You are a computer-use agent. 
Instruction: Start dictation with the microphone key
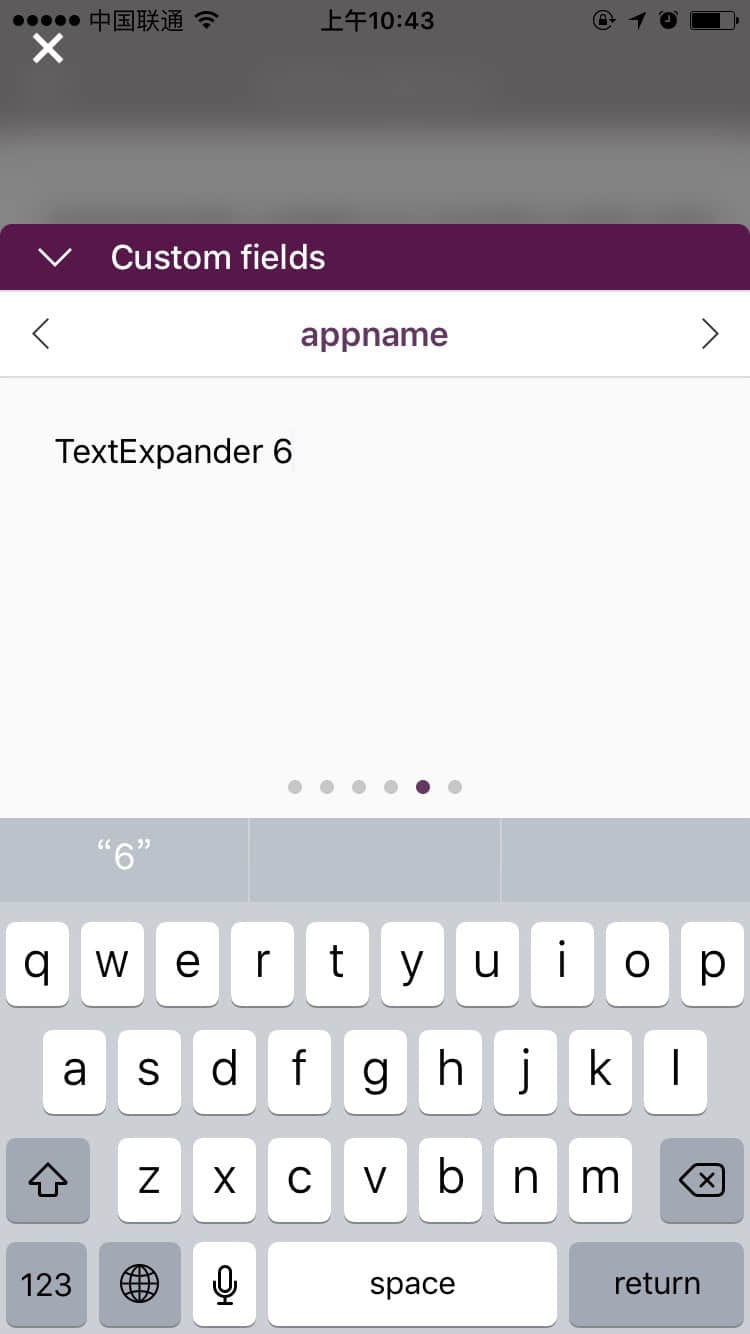(225, 1284)
